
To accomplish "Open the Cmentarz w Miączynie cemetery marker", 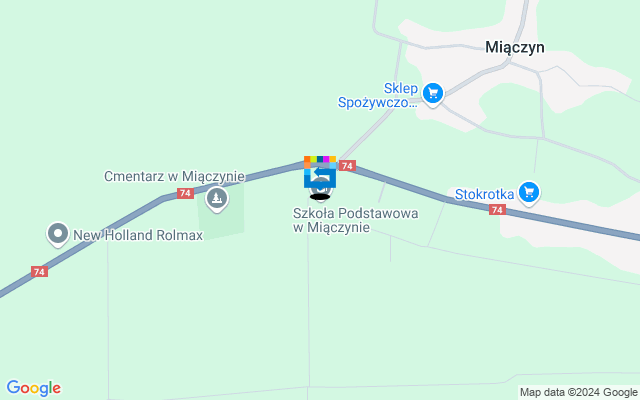I will click(x=217, y=199).
